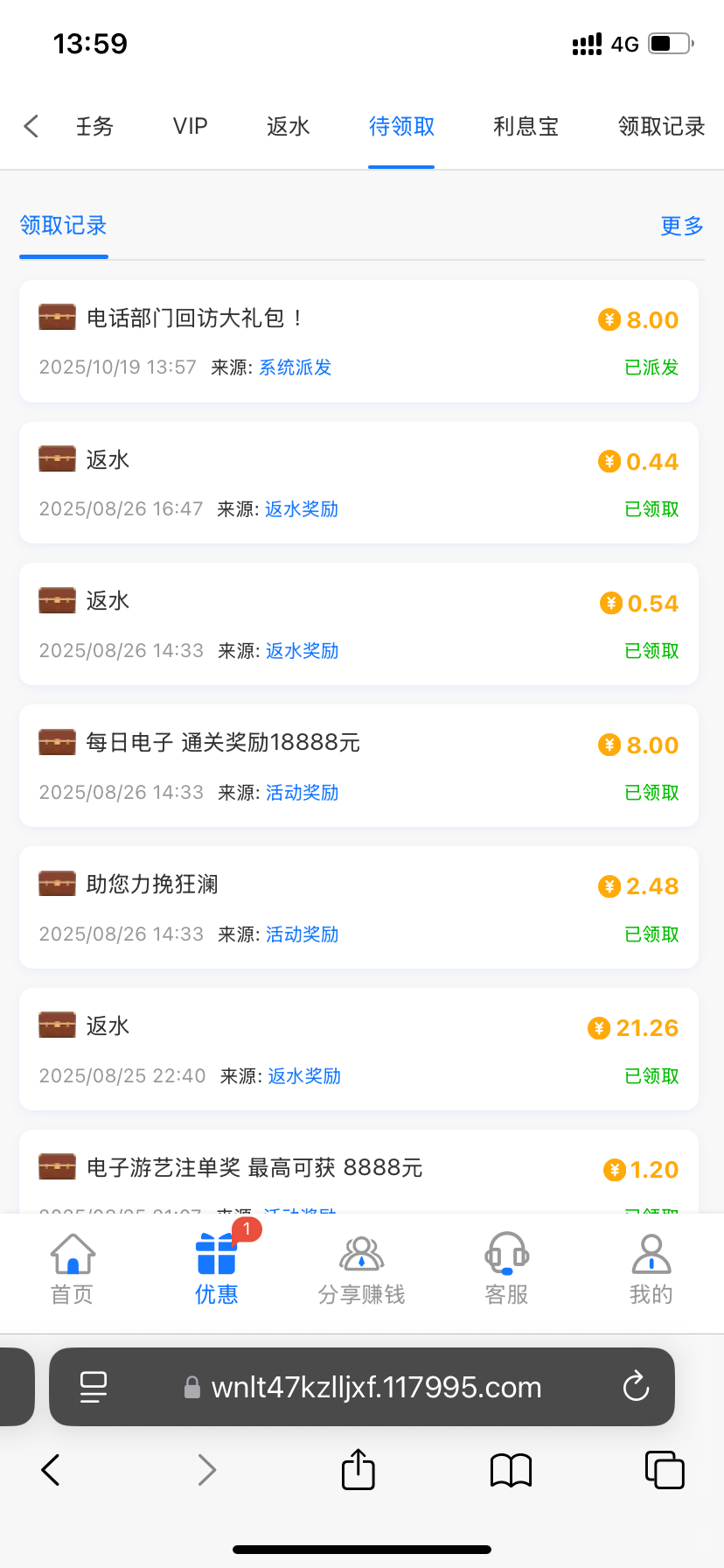724x1568 pixels.
Task: Switch to the 利息宝 tab
Action: click(526, 127)
